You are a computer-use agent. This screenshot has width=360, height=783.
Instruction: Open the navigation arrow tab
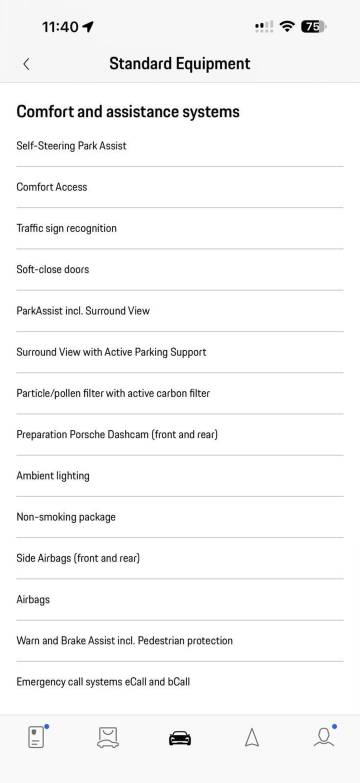tap(252, 738)
